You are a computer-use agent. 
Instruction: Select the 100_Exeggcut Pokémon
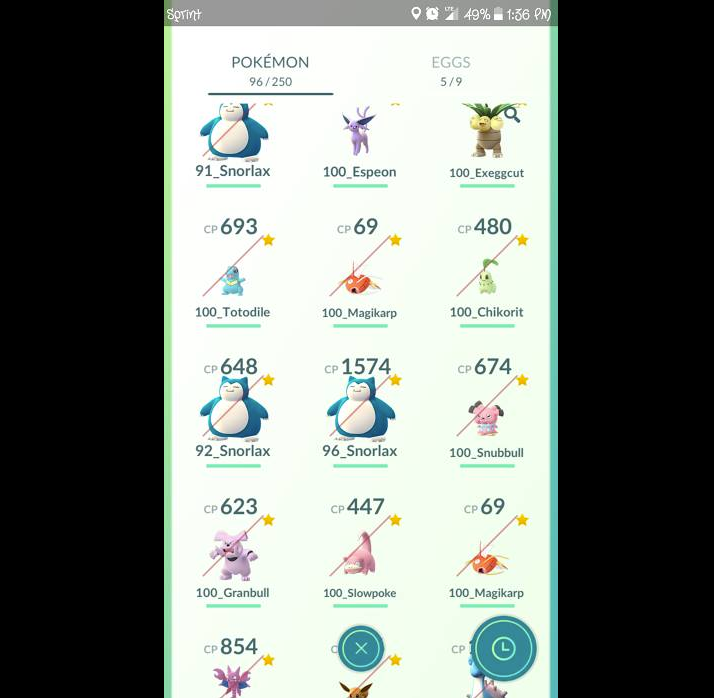486,137
